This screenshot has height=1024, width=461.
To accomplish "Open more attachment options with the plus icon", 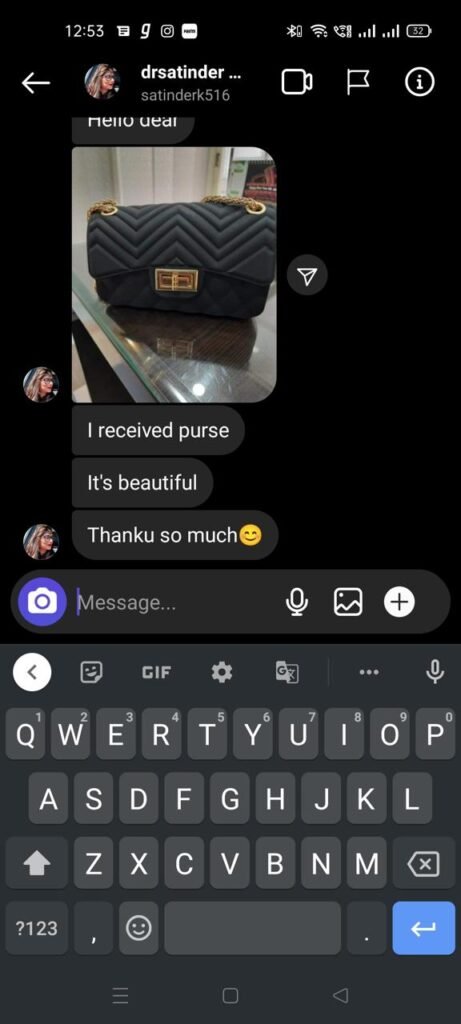I will click(x=399, y=601).
